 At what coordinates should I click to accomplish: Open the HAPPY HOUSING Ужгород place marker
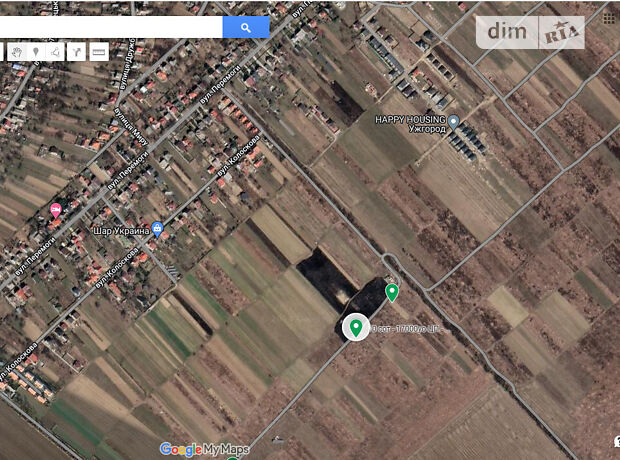pos(453,122)
